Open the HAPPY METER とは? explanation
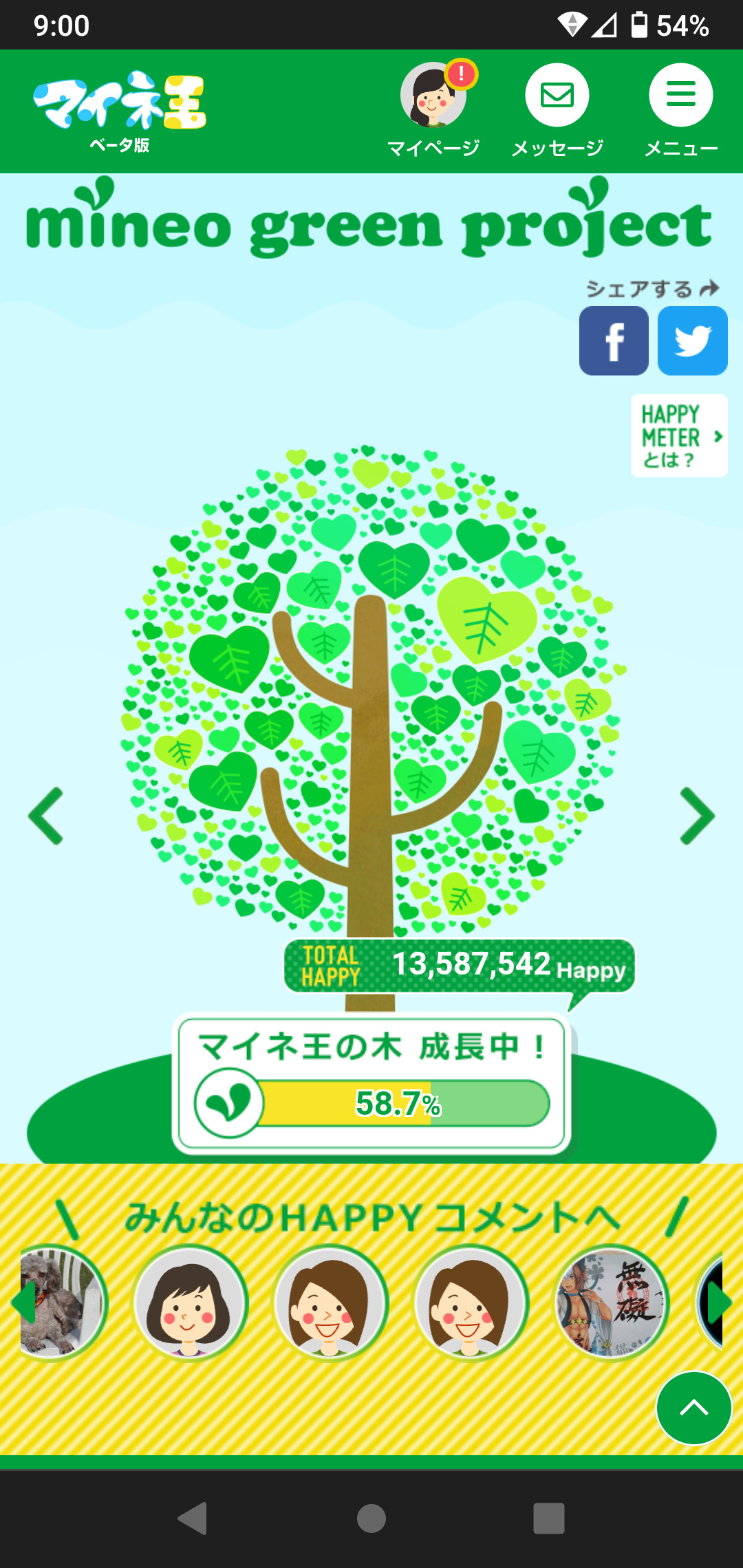This screenshot has height=1568, width=743. [679, 435]
